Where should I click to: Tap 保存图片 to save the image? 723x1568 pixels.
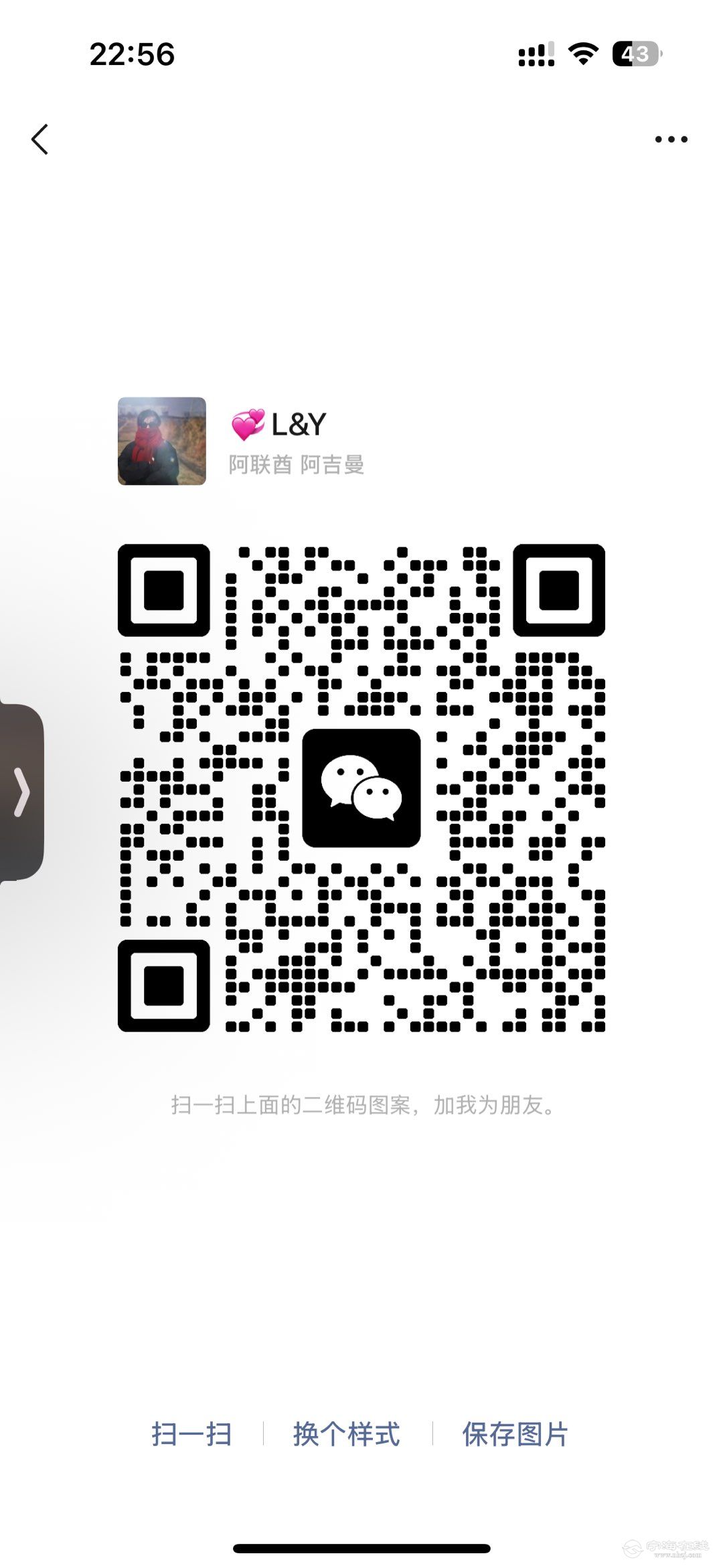[x=515, y=1434]
